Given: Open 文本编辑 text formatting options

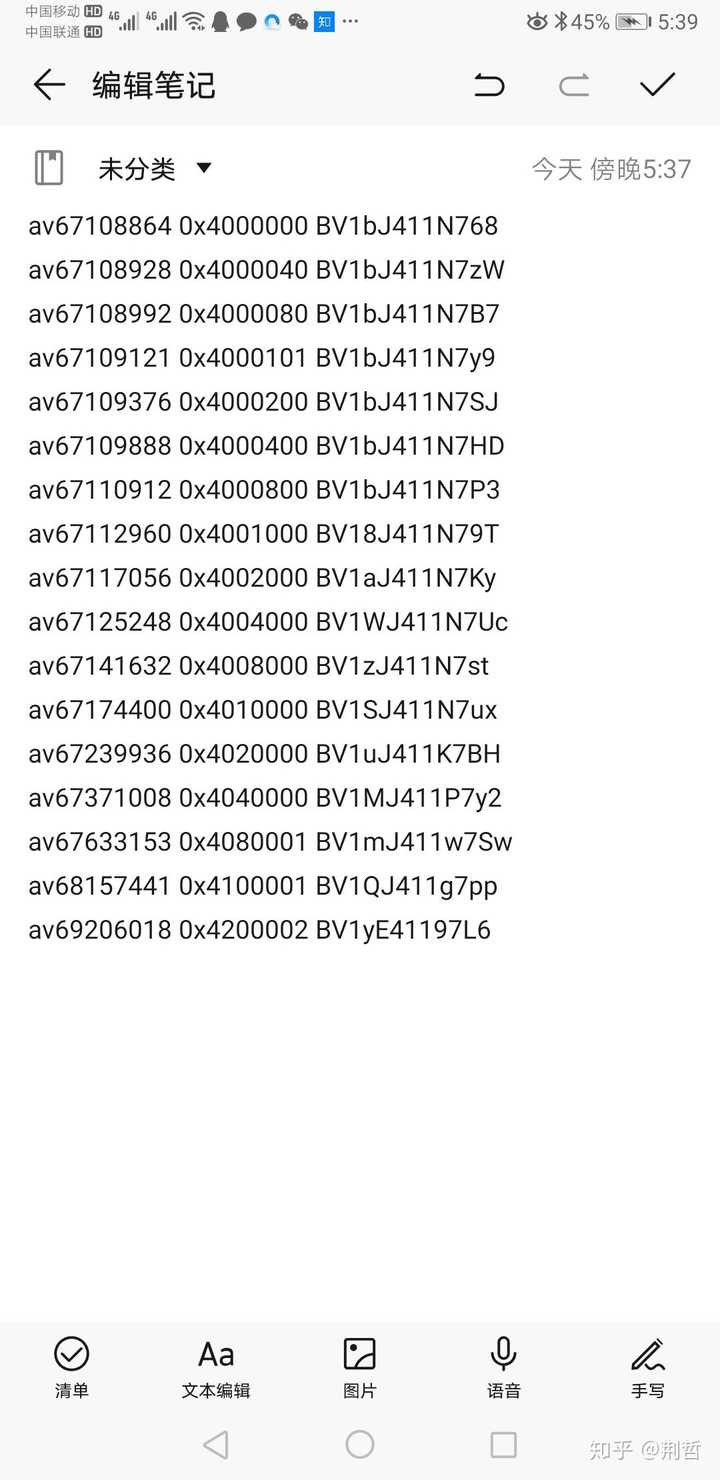Looking at the screenshot, I should click(216, 1366).
